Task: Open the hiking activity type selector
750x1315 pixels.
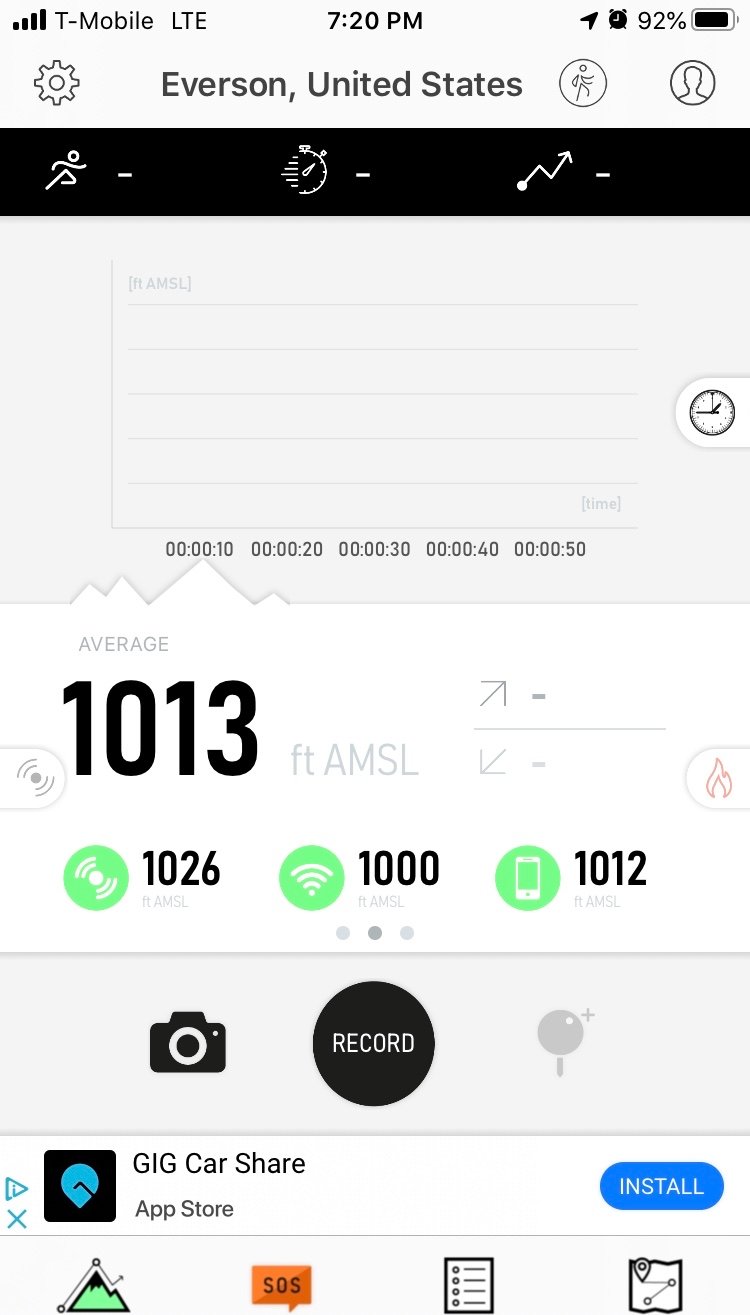Action: [x=583, y=83]
